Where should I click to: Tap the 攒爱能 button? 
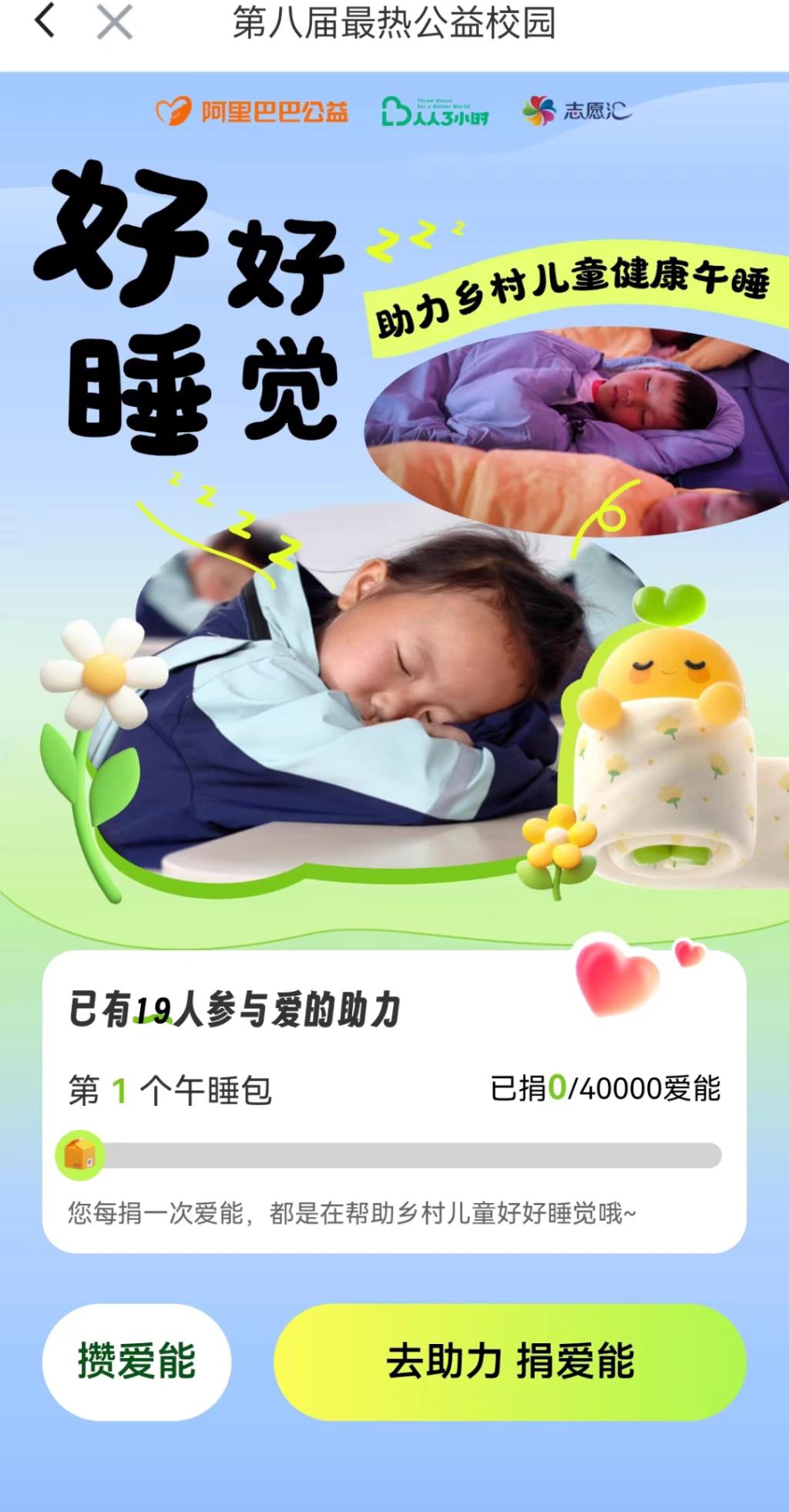pos(136,1361)
